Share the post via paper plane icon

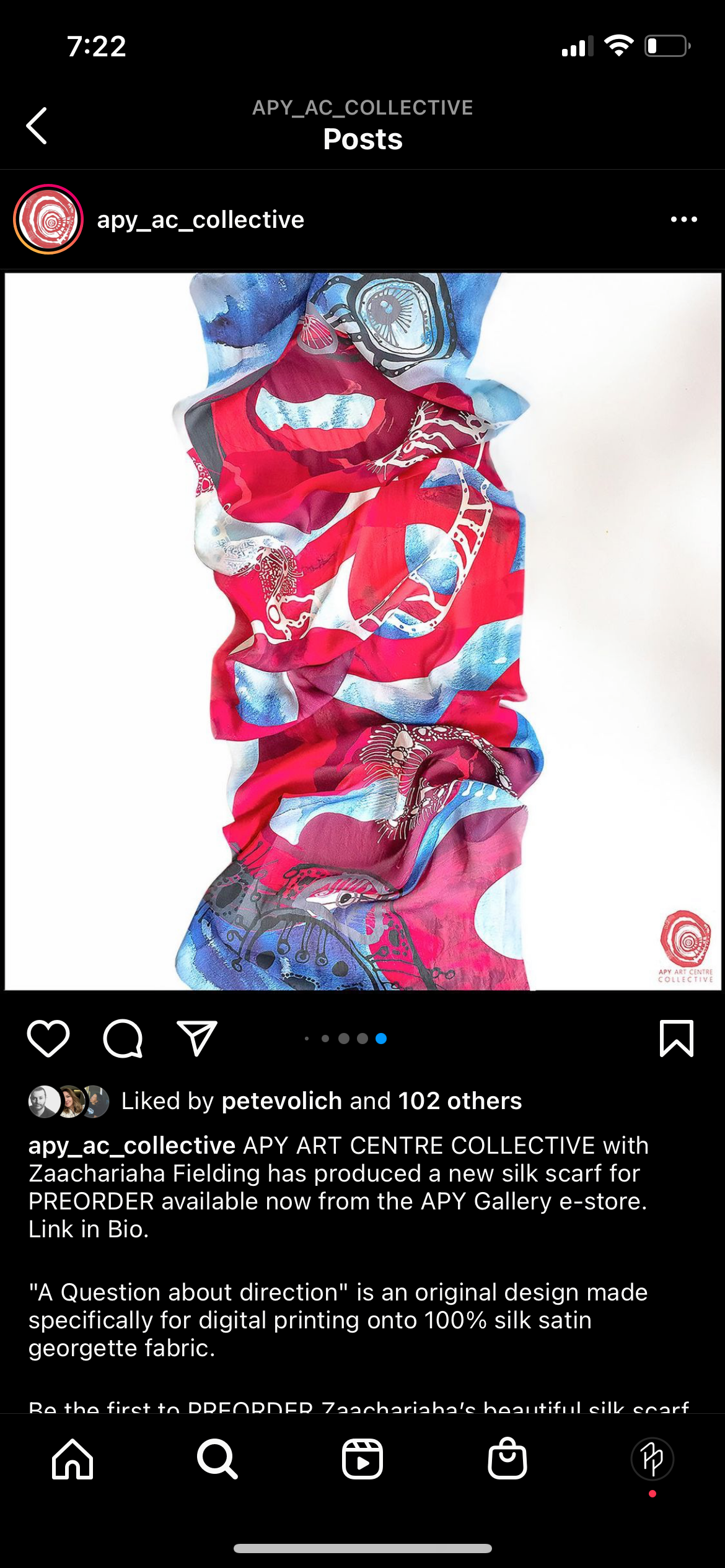[x=197, y=1039]
